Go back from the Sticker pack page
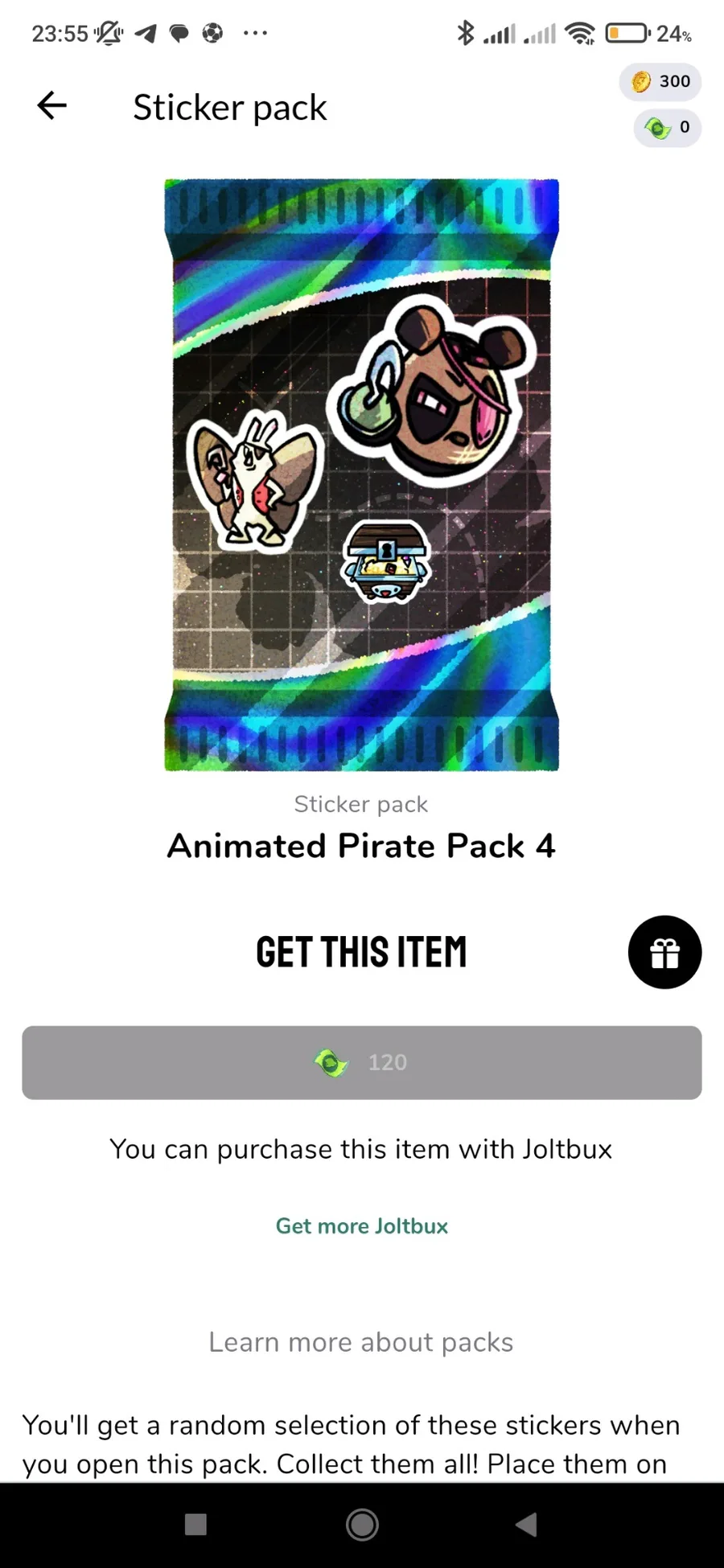The width and height of the screenshot is (724, 1568). 52,105
